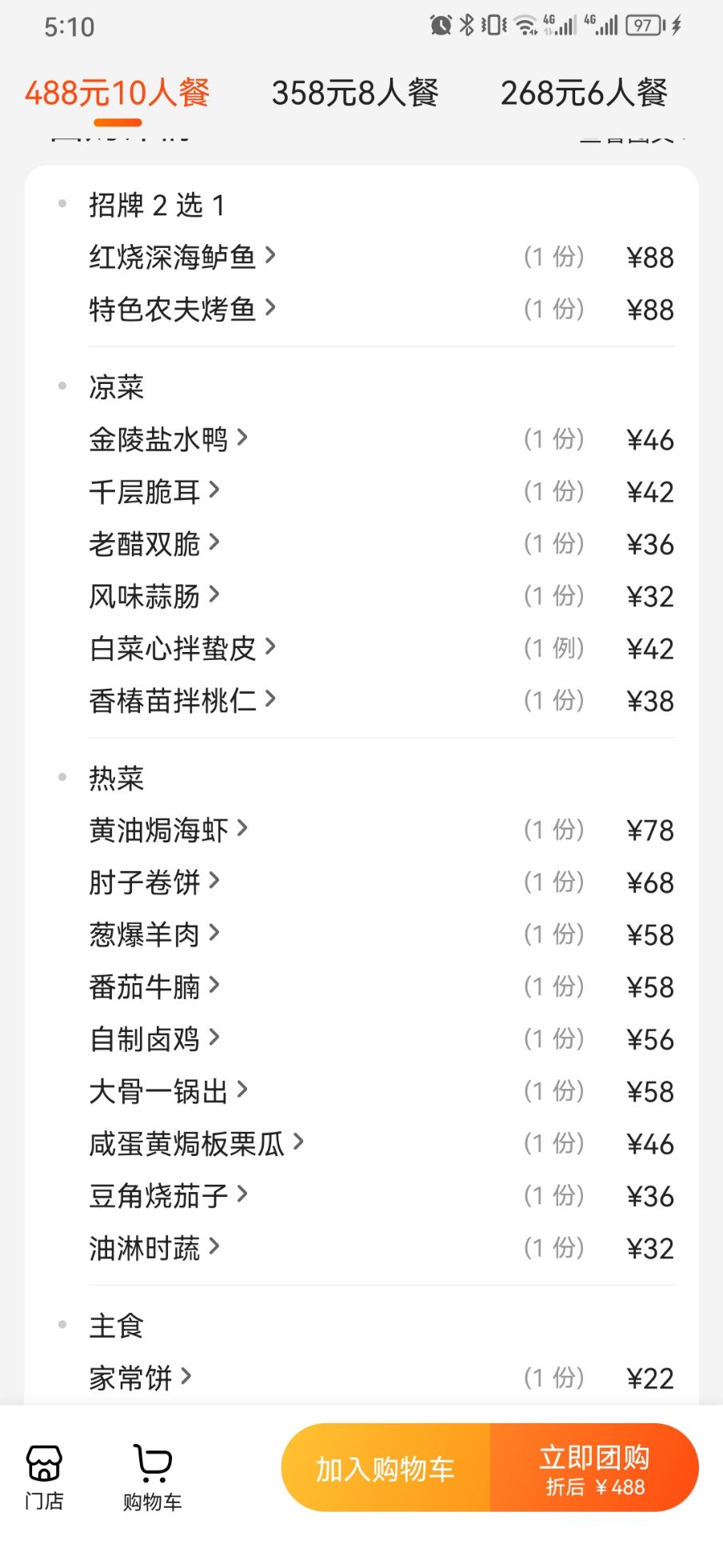Open 葱爆羊肉 item
This screenshot has height=1568, width=723.
[154, 934]
